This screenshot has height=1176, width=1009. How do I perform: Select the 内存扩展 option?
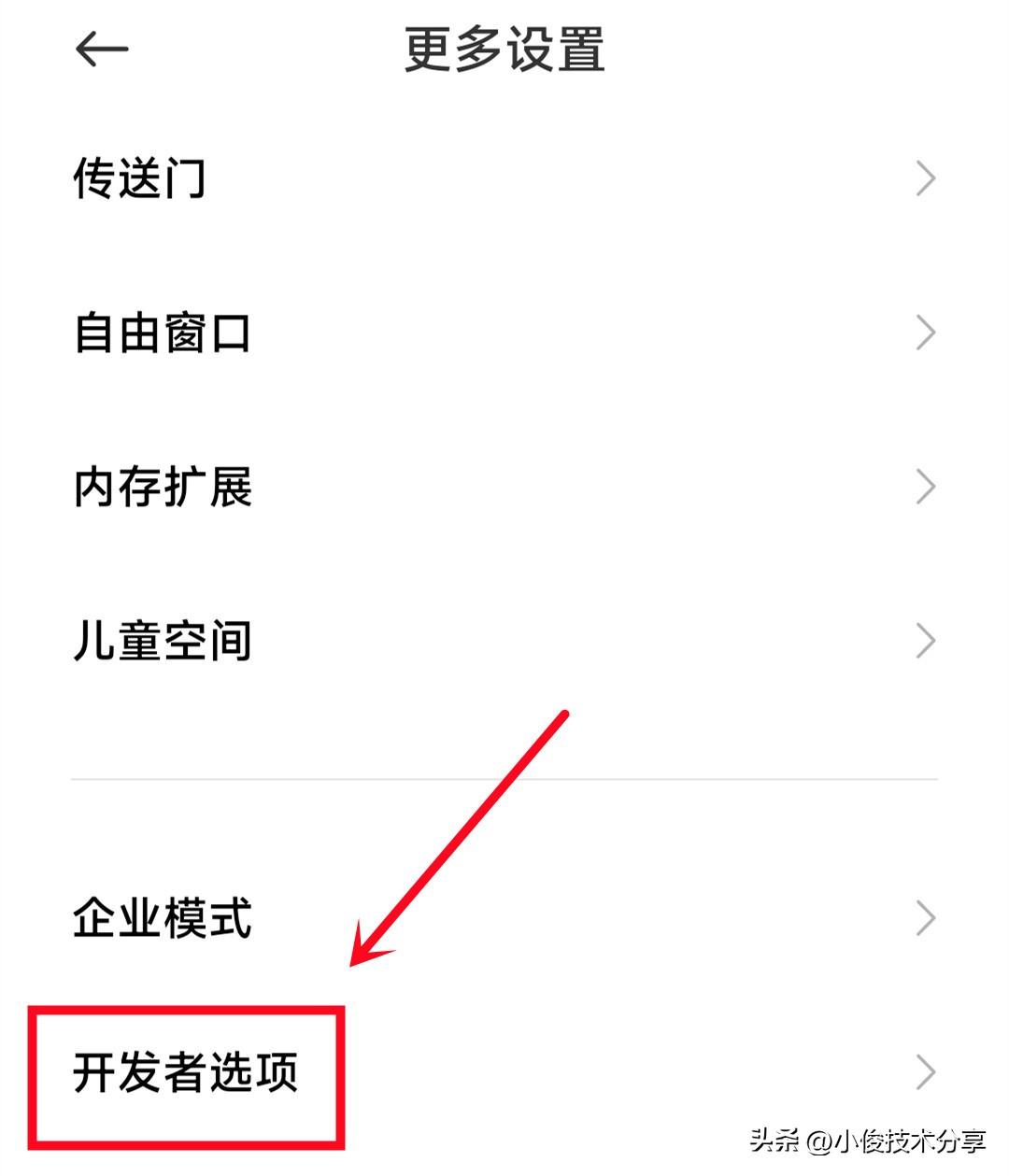(x=504, y=487)
